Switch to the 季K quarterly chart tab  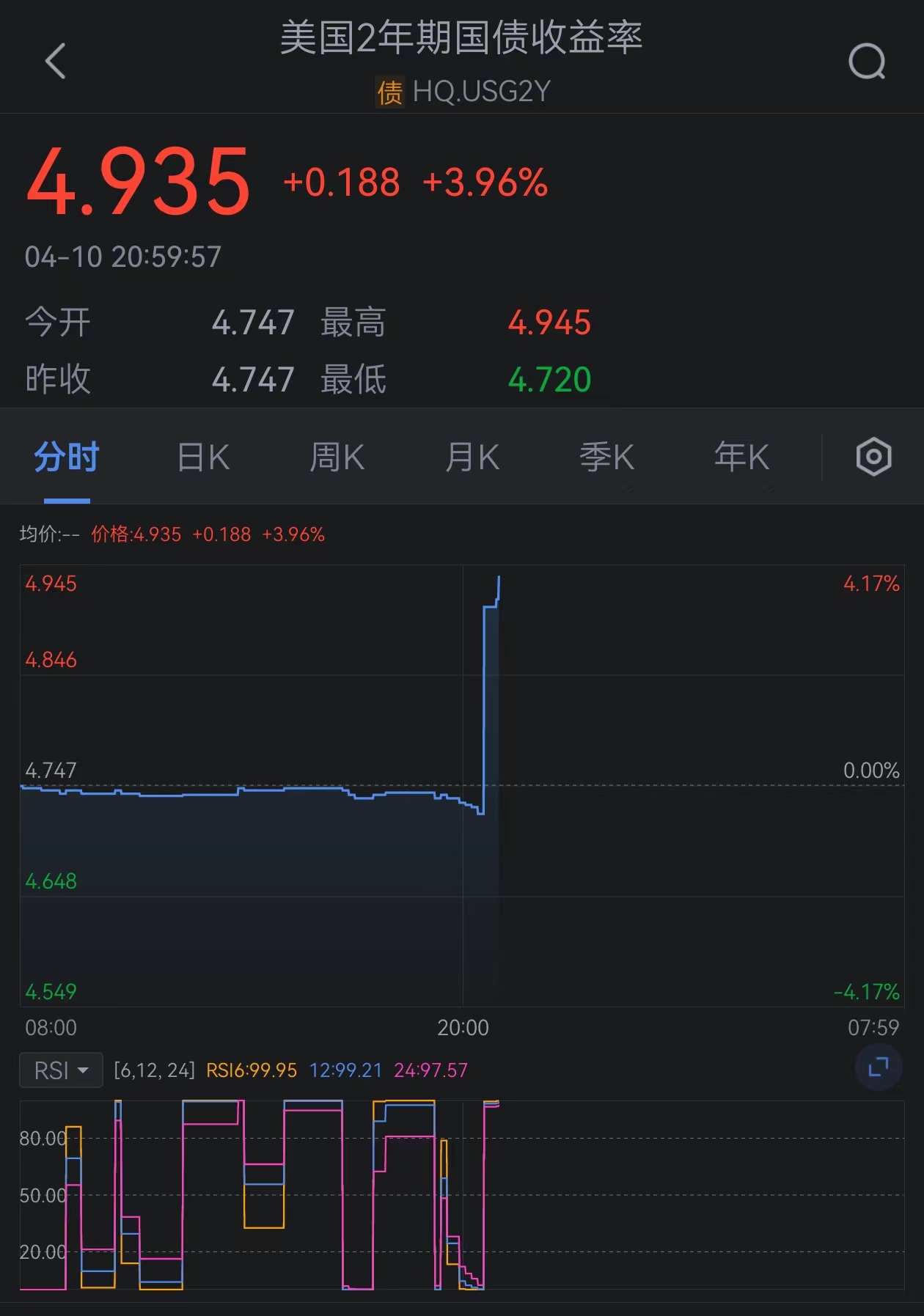click(x=606, y=456)
